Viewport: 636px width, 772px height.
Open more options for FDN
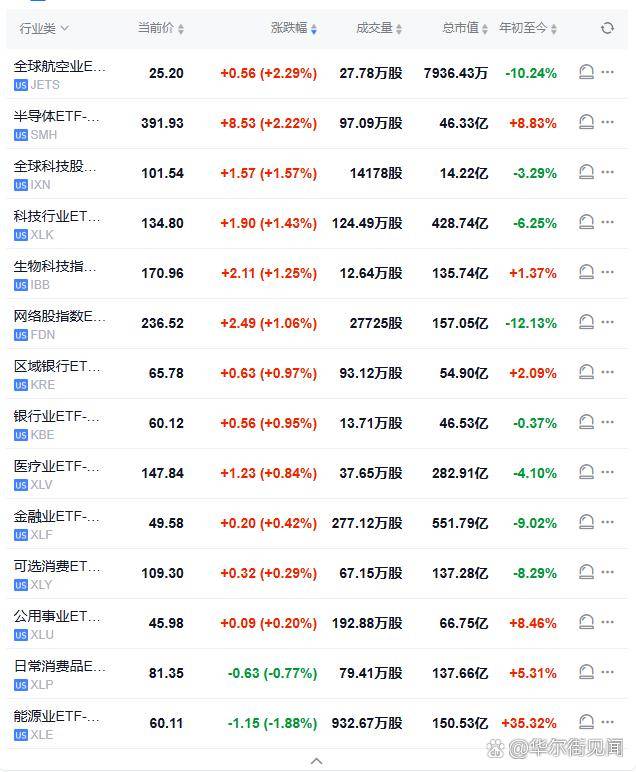coord(608,323)
